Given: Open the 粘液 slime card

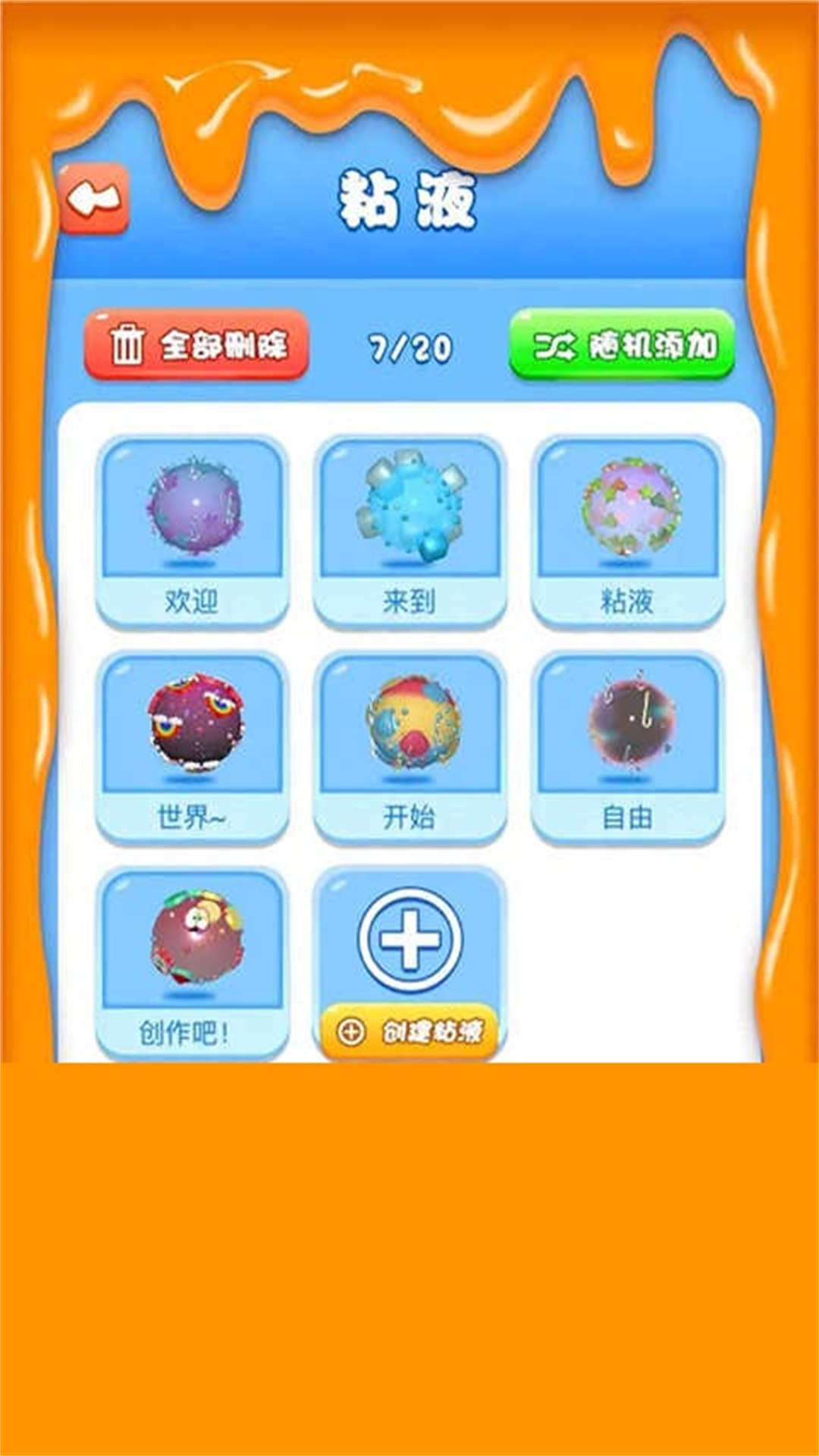Looking at the screenshot, I should [x=627, y=532].
